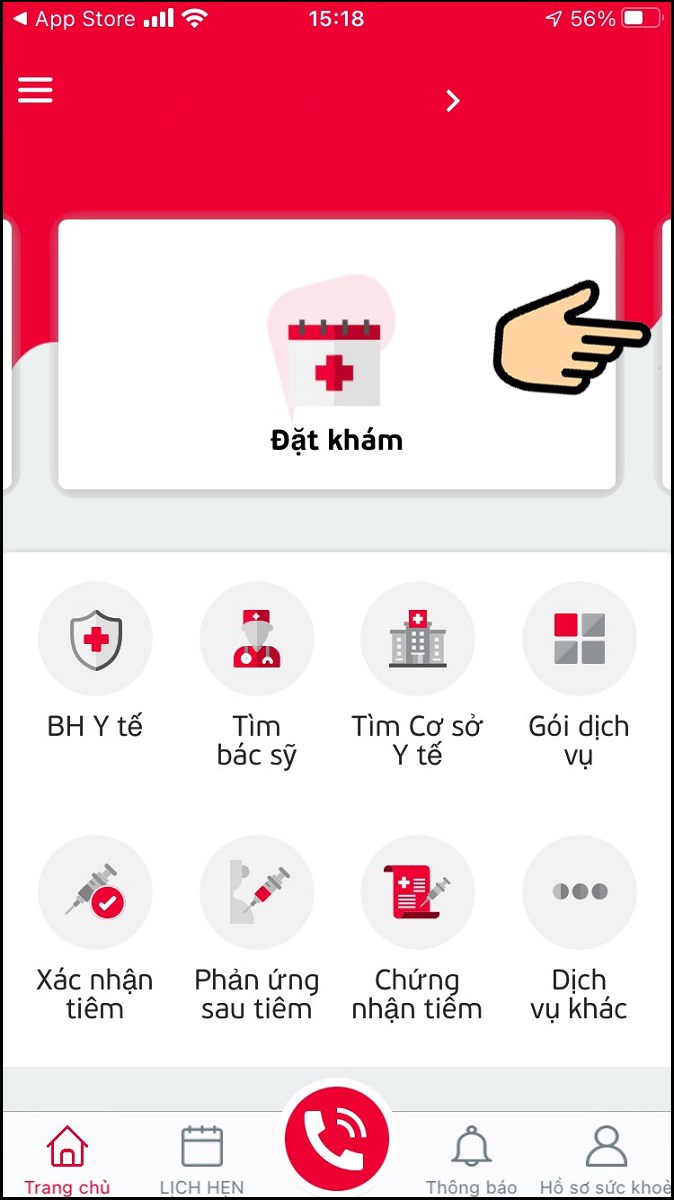View Gói dịch vụ

[579, 639]
